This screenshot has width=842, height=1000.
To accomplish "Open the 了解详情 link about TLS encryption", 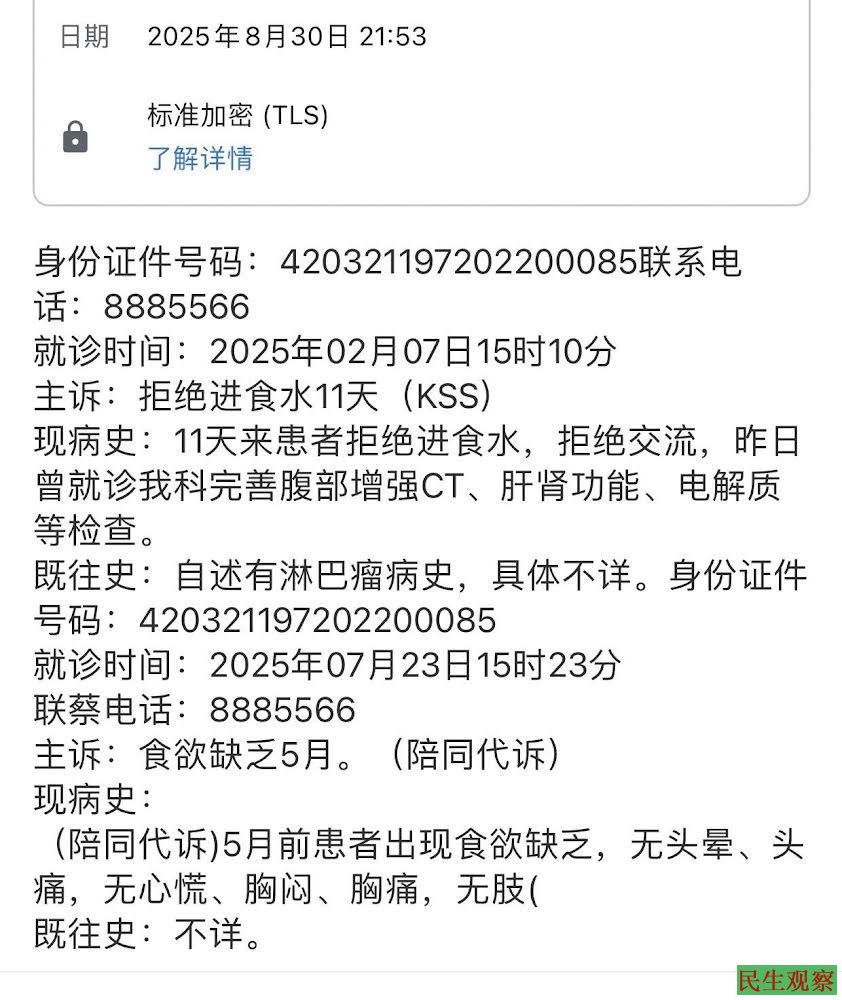I will (x=200, y=158).
